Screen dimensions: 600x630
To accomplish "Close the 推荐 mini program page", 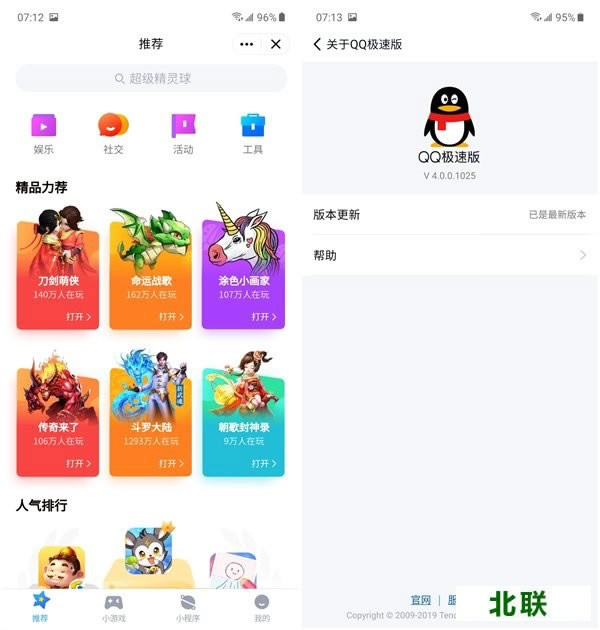I will (x=276, y=44).
